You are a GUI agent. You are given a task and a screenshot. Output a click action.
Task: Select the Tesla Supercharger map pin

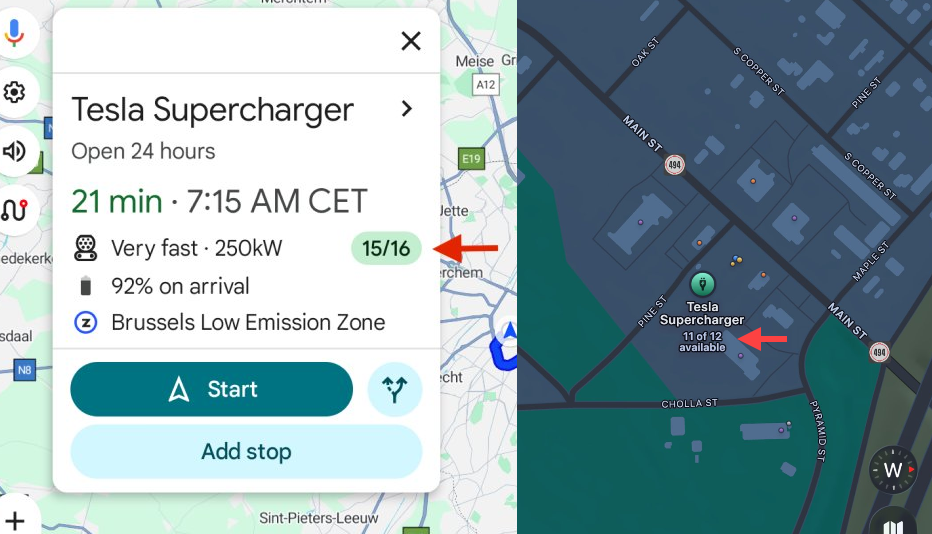[x=702, y=284]
